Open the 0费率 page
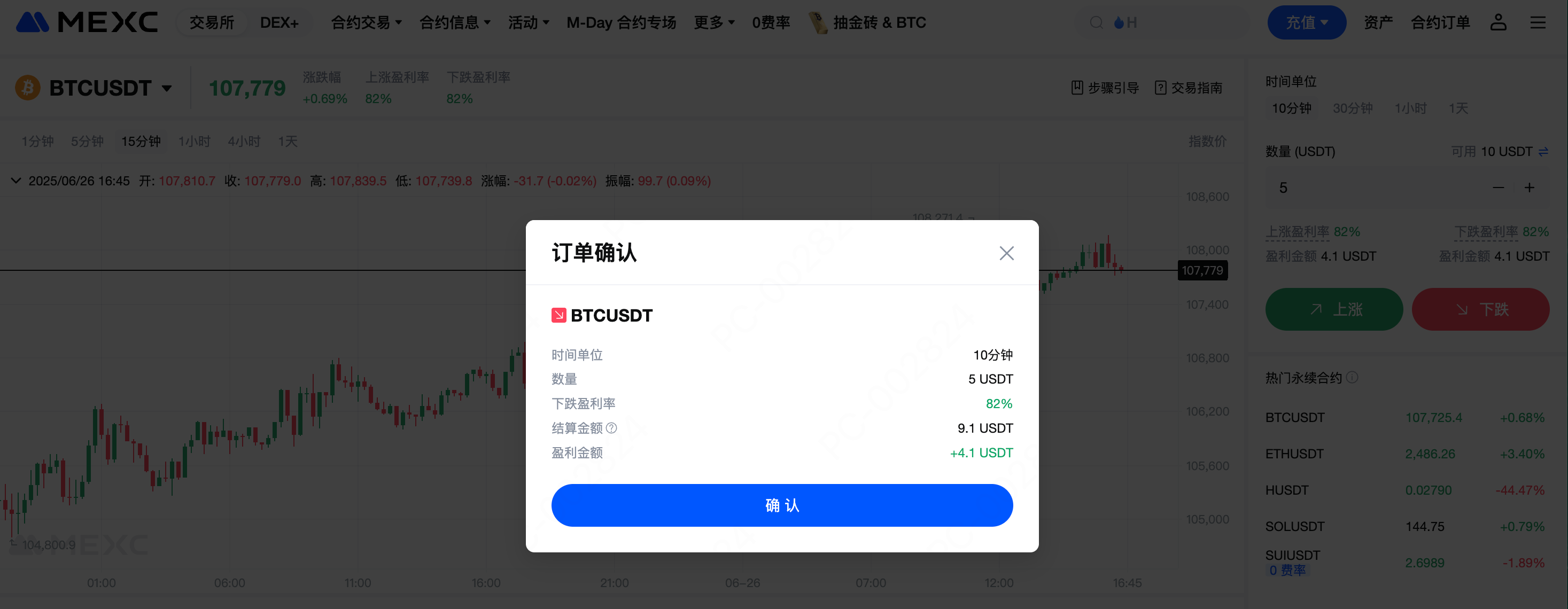Screen dimensions: 1568x609 771,22
